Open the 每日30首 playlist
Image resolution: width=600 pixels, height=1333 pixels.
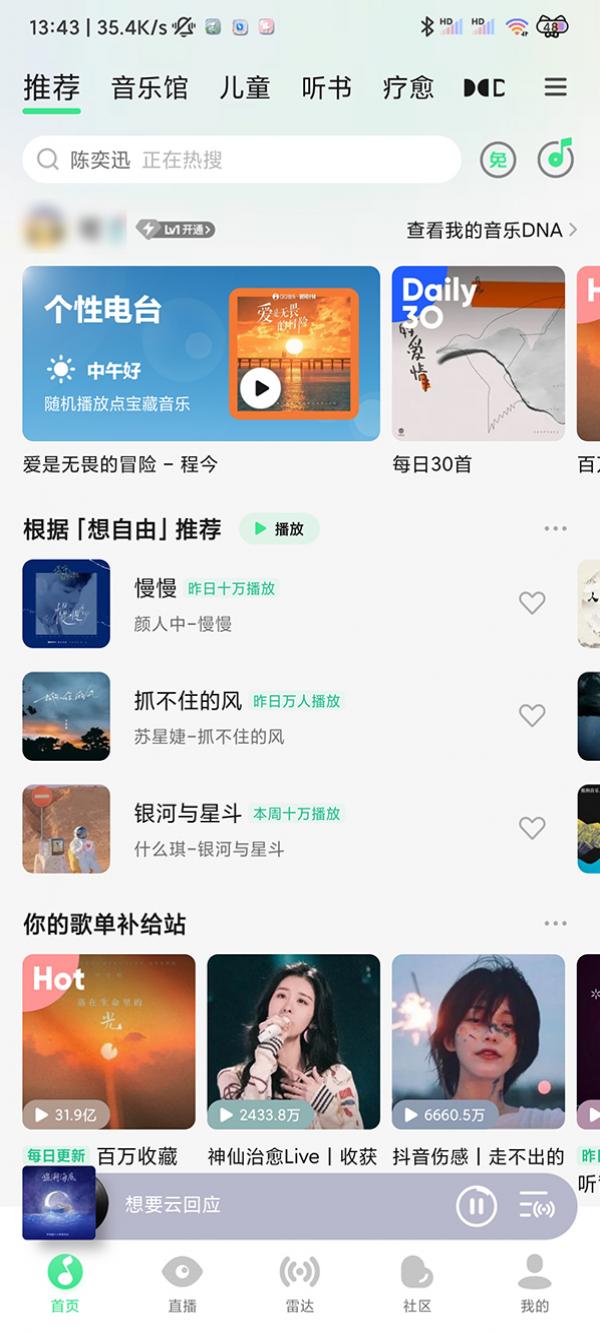pos(478,353)
